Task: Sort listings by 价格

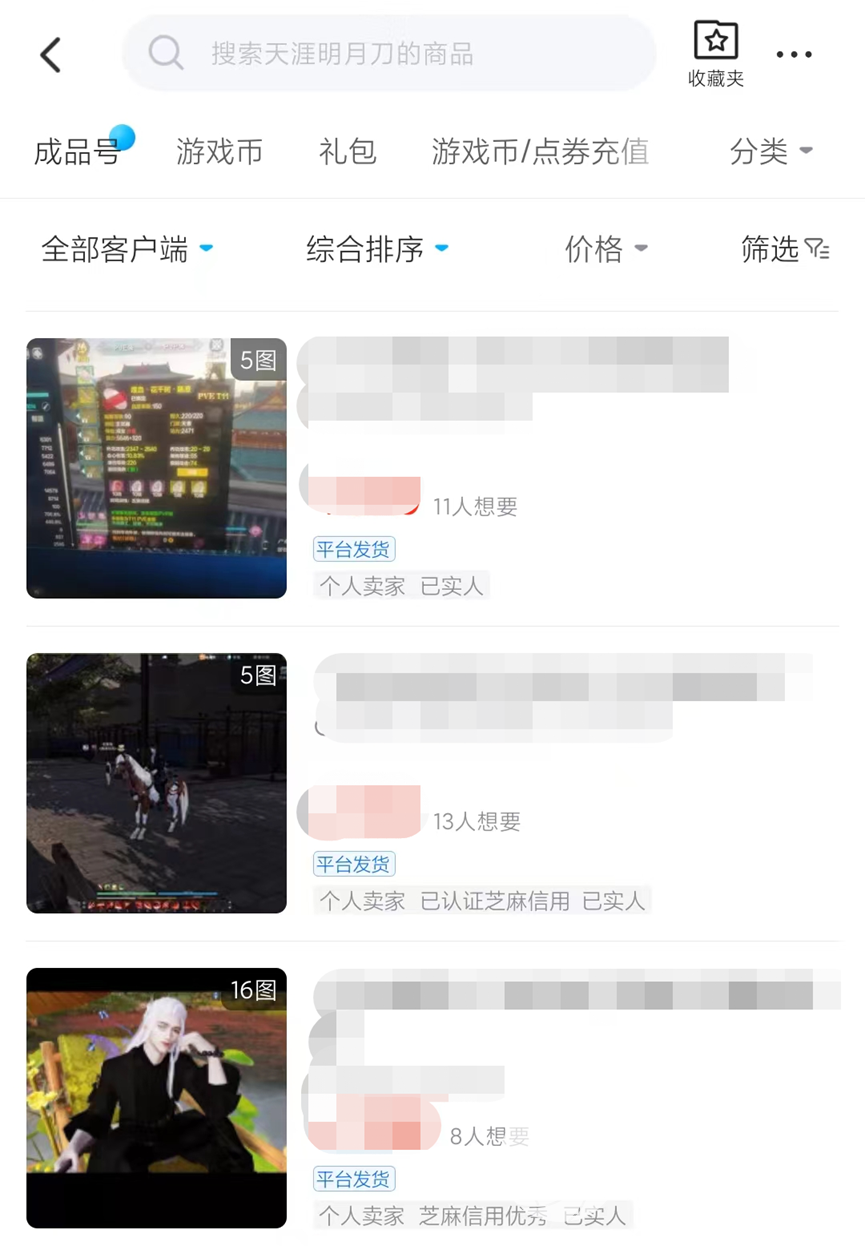Action: tap(605, 249)
